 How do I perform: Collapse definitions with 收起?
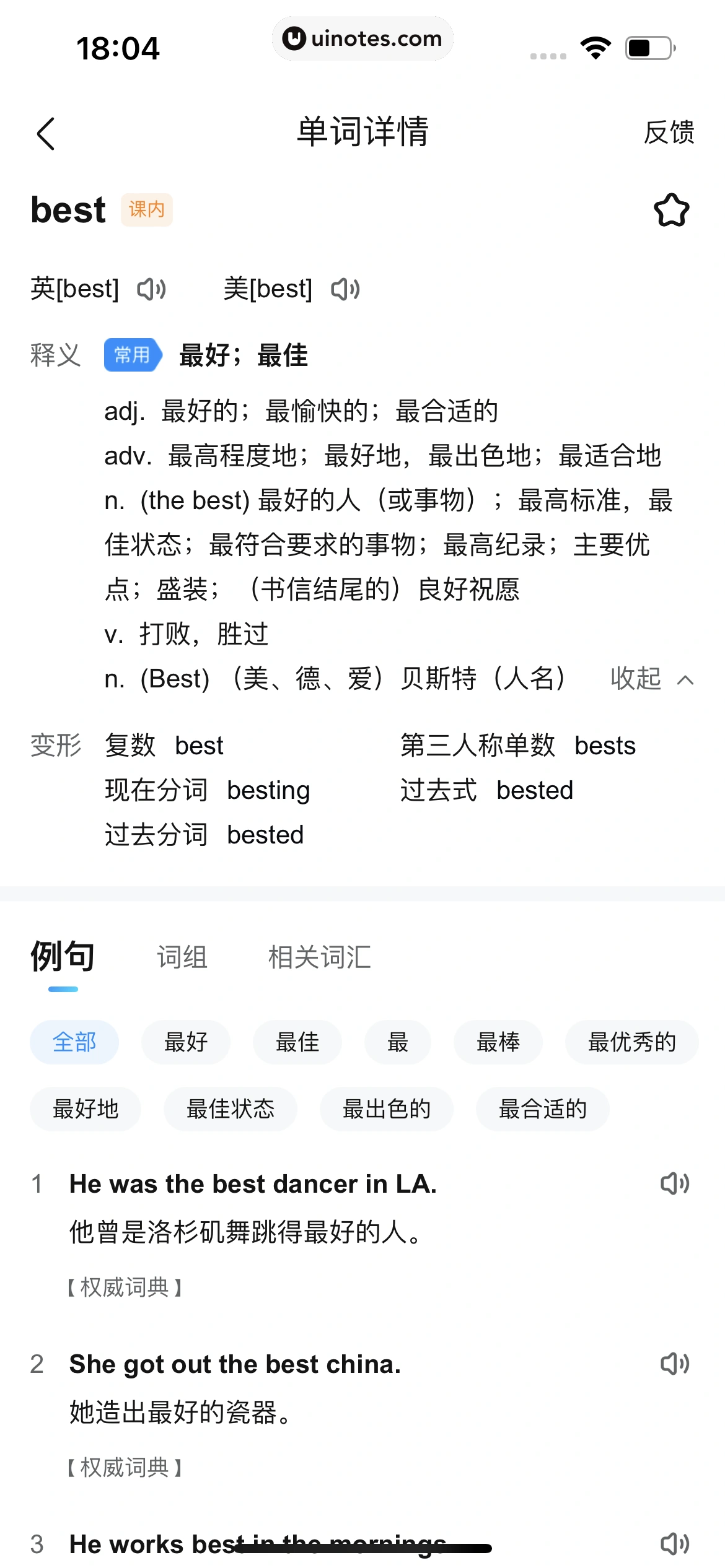pos(651,679)
